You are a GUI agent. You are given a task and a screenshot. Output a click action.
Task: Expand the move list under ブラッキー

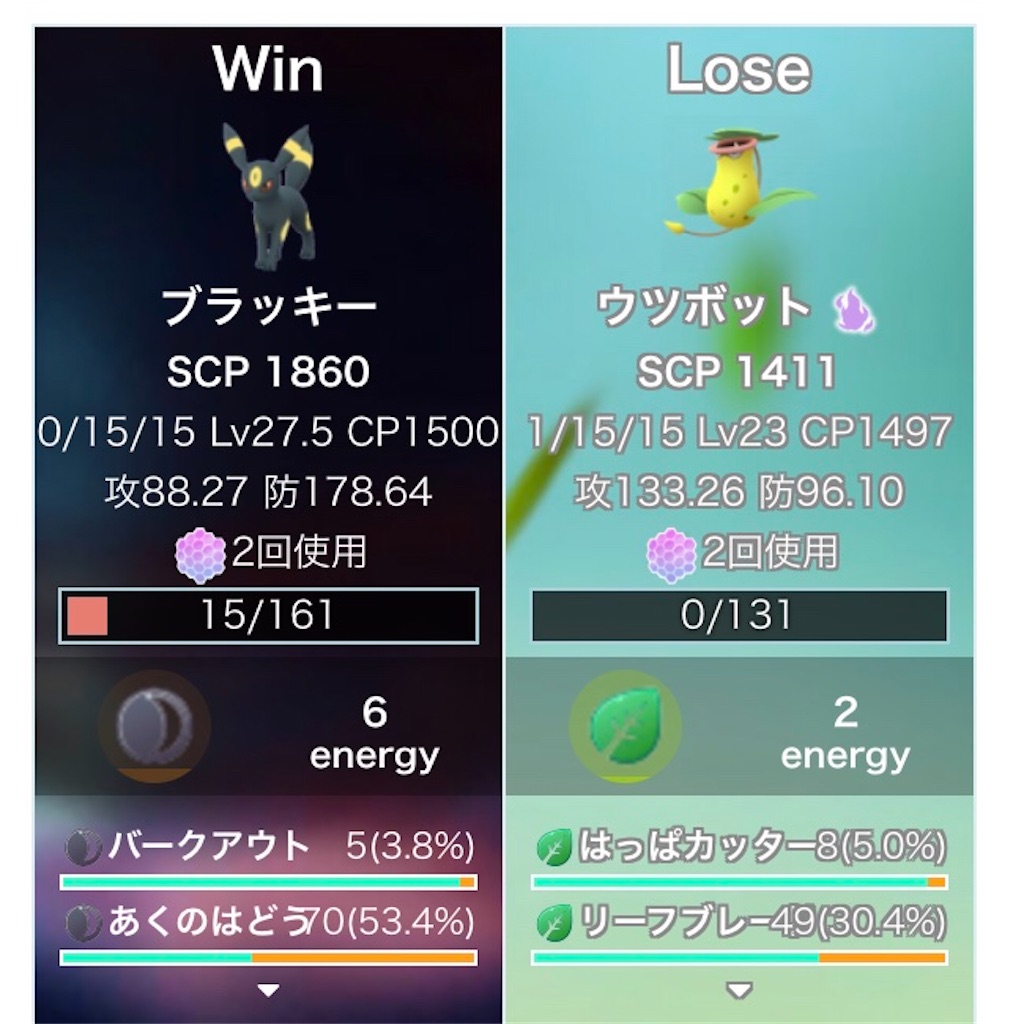point(268,991)
